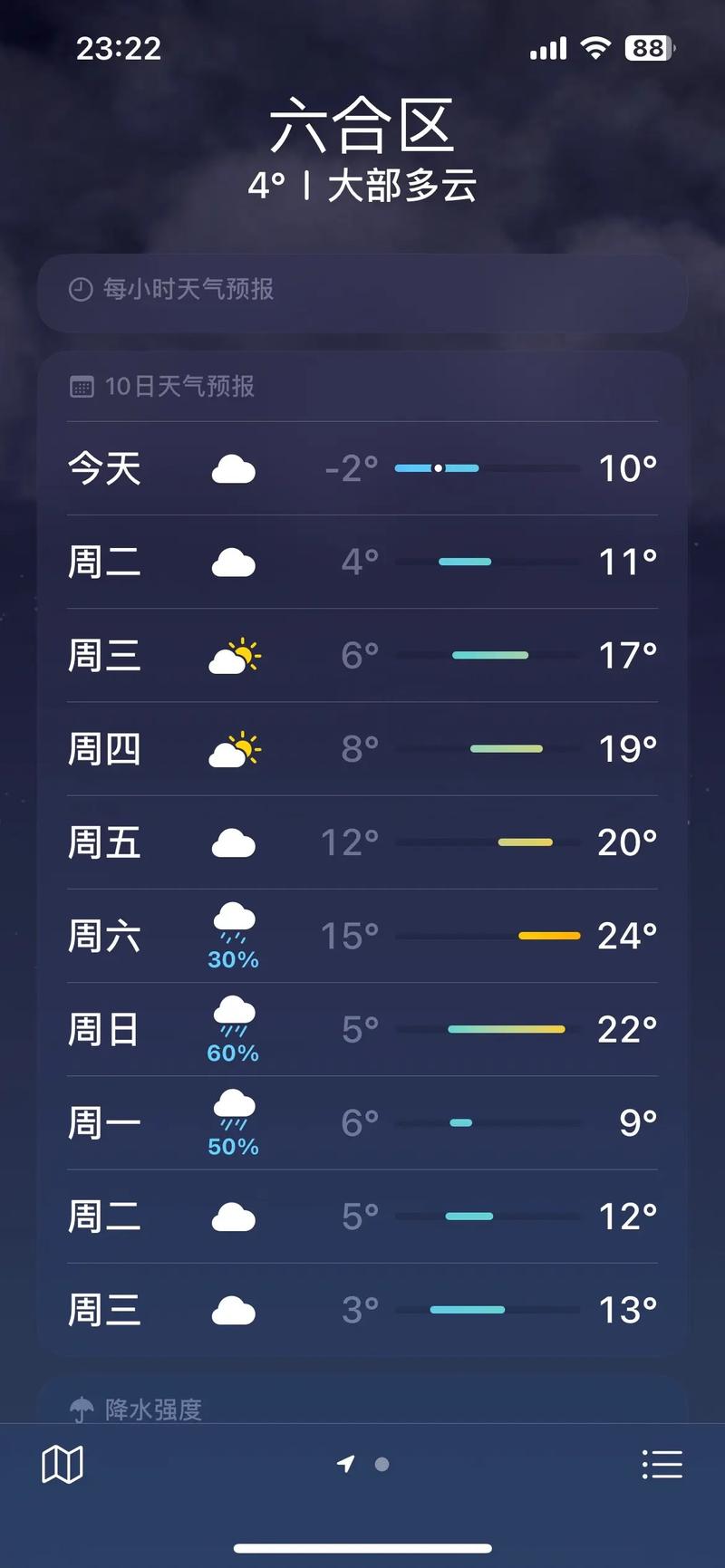Tap the cloudy weather icon for 今天

pyautogui.click(x=233, y=467)
